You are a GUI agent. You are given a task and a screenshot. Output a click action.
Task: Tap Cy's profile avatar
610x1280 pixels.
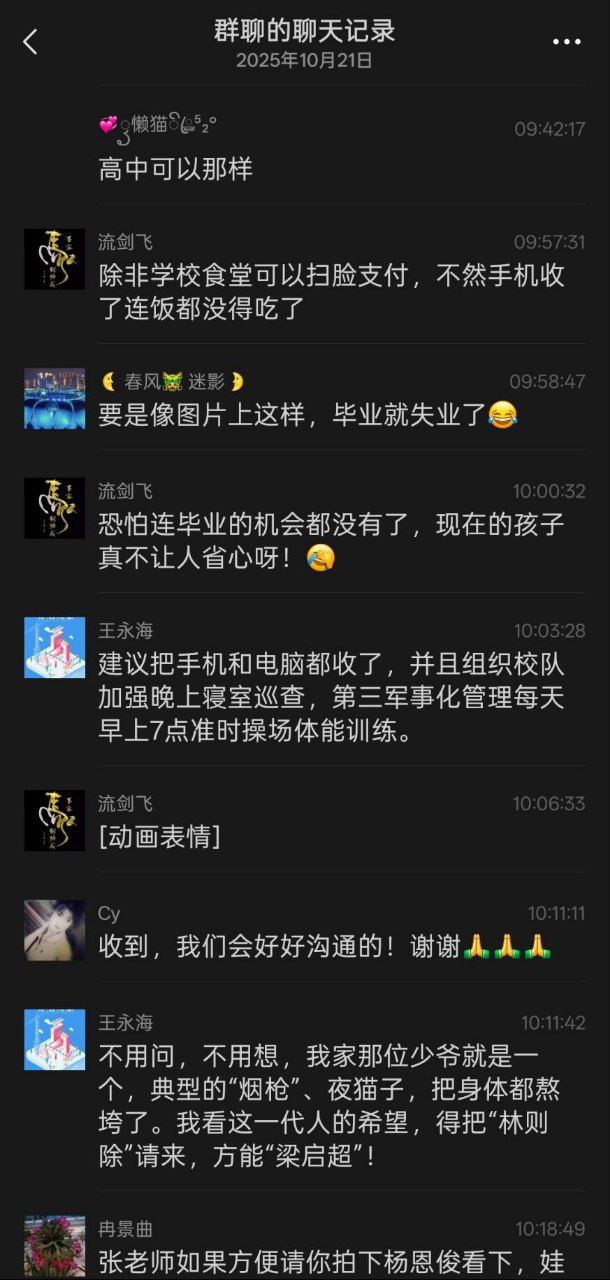[55, 930]
